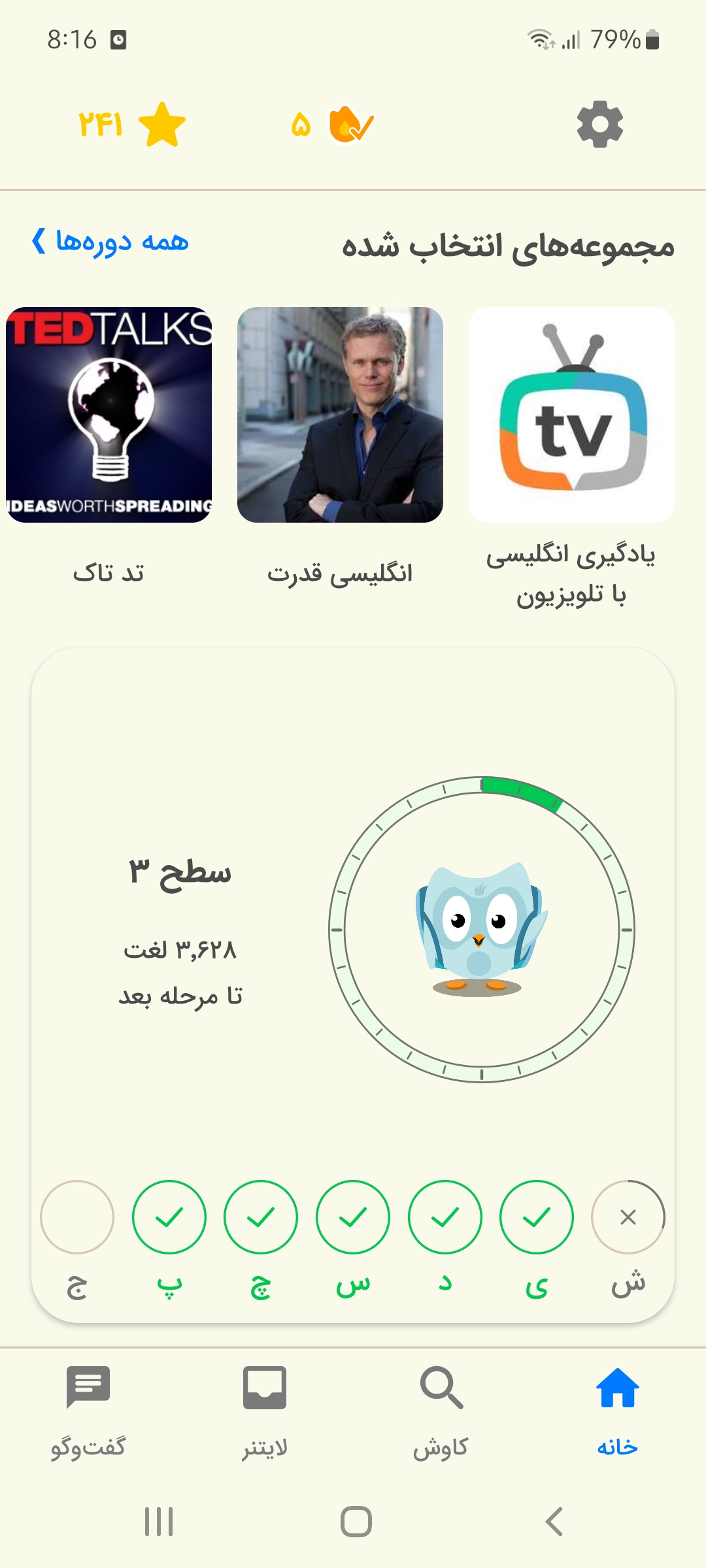Open the streak flame counter showing ۵
Image resolution: width=706 pixels, height=1568 pixels.
(x=333, y=124)
